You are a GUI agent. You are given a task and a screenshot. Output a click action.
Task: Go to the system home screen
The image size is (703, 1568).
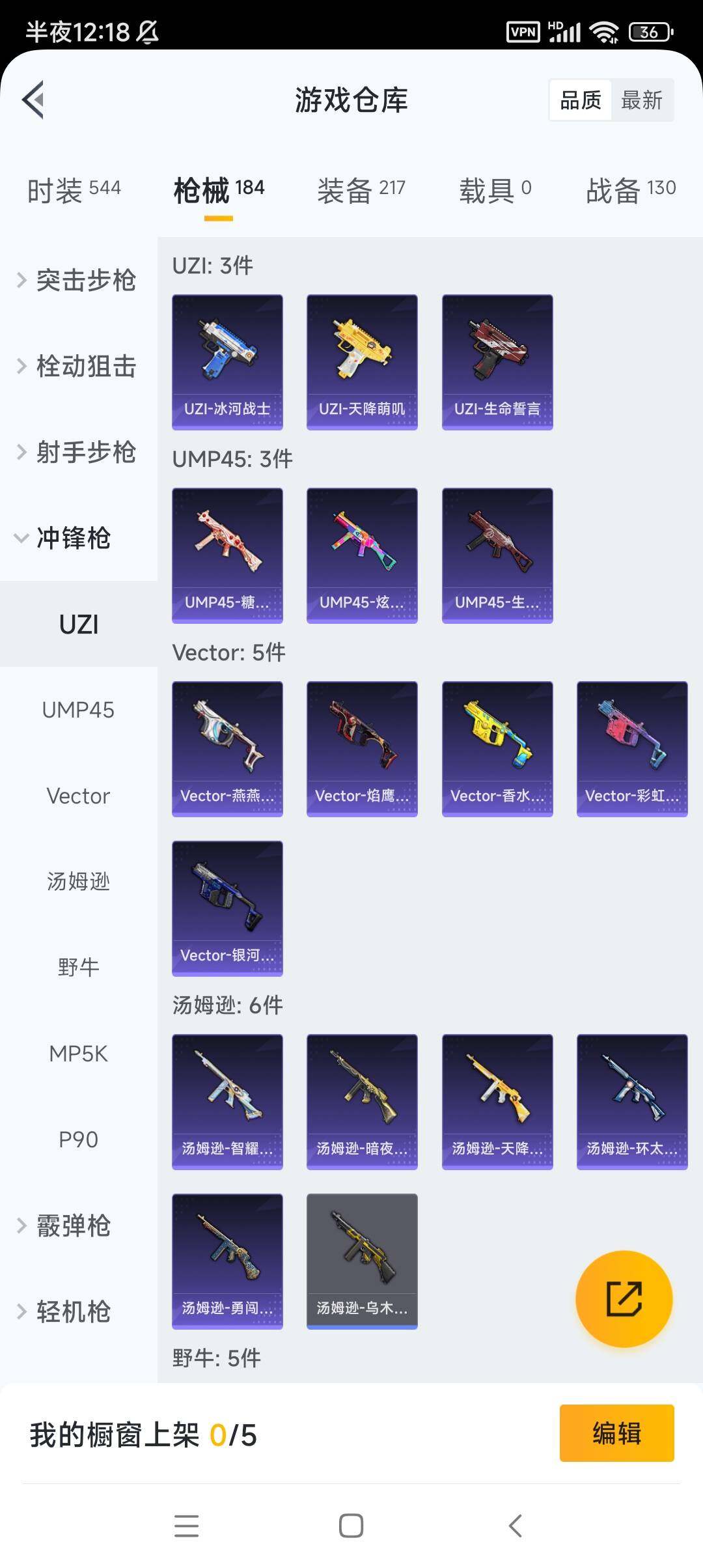click(351, 1525)
